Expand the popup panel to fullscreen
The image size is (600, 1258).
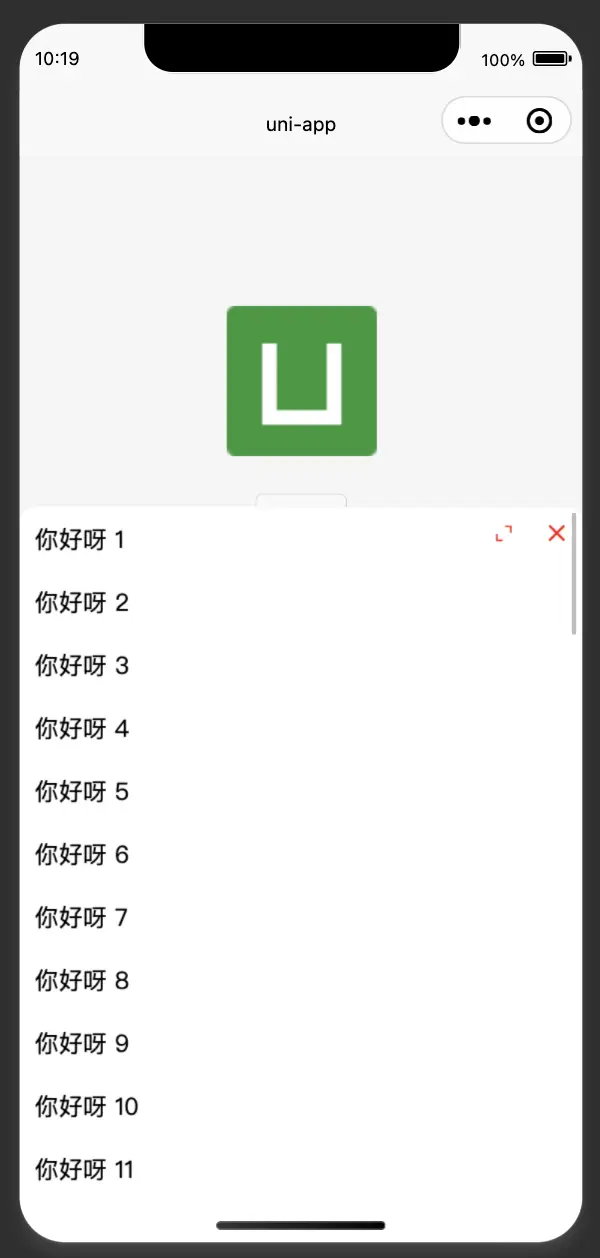tap(504, 534)
